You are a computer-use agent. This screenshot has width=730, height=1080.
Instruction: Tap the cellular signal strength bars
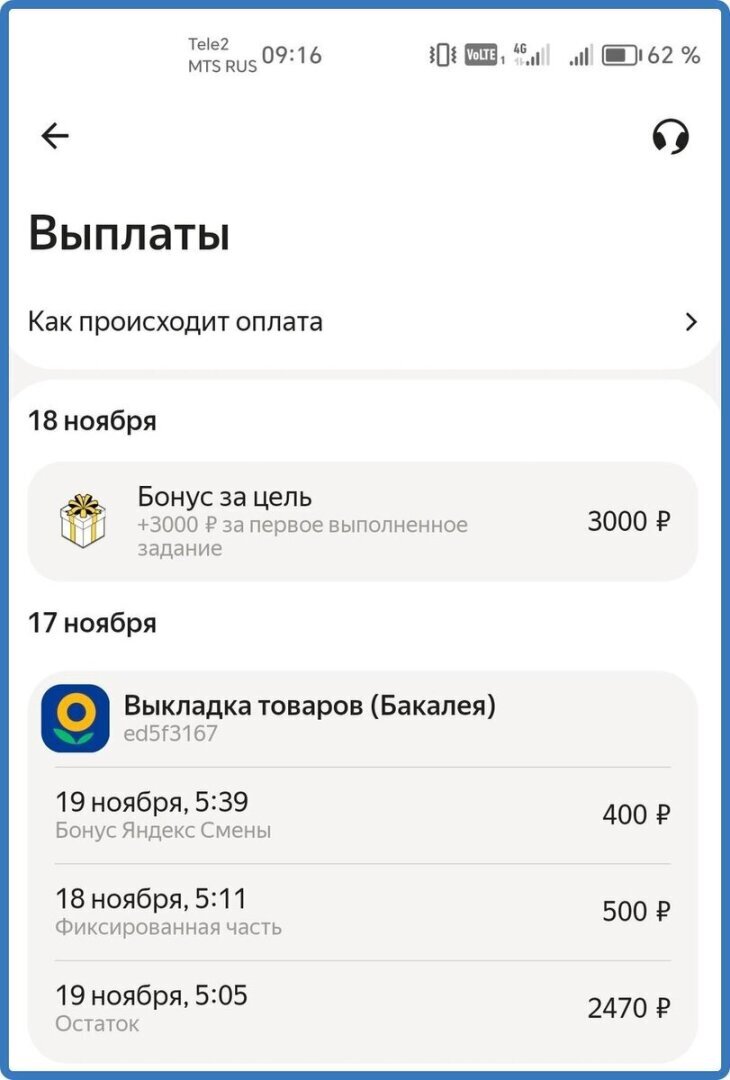pos(582,56)
